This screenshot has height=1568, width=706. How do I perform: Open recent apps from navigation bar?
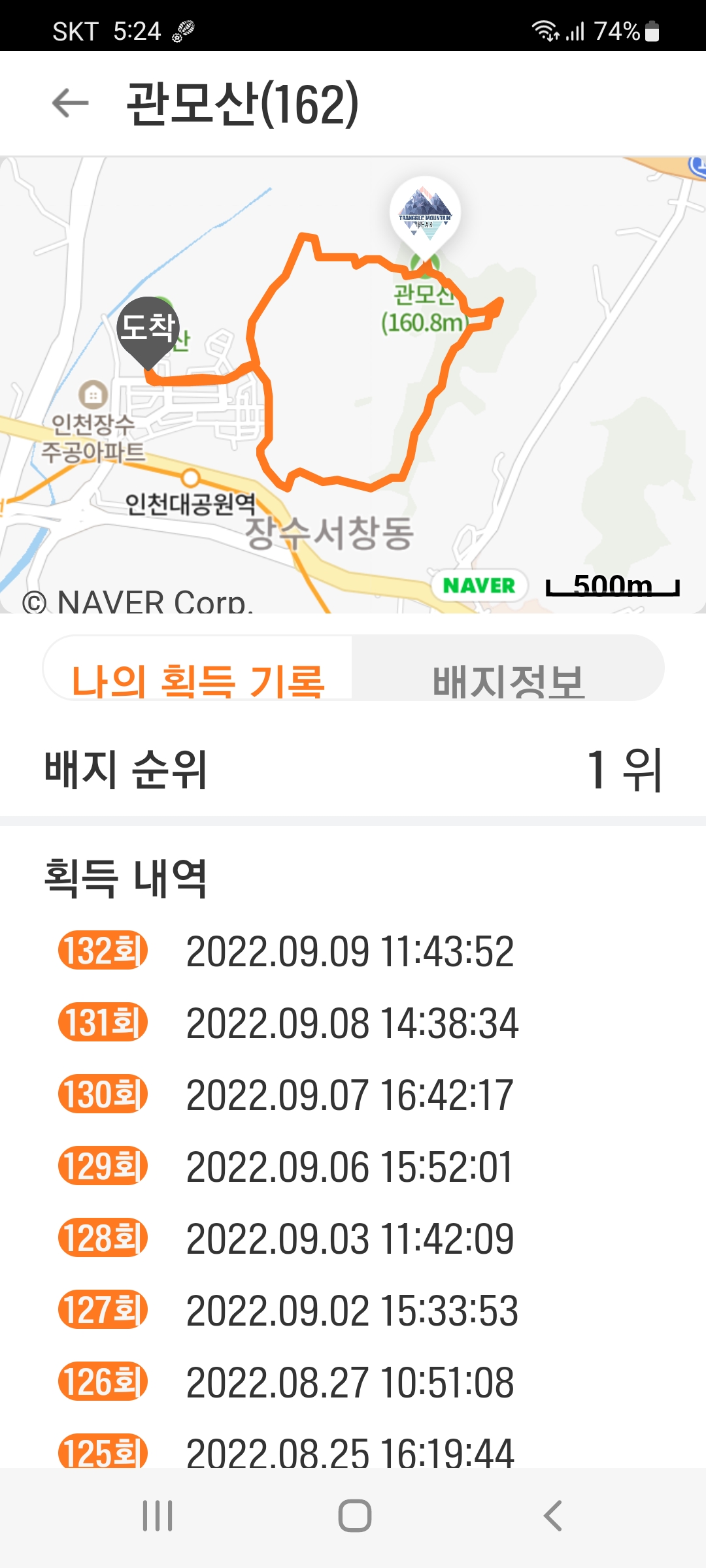tap(158, 1516)
